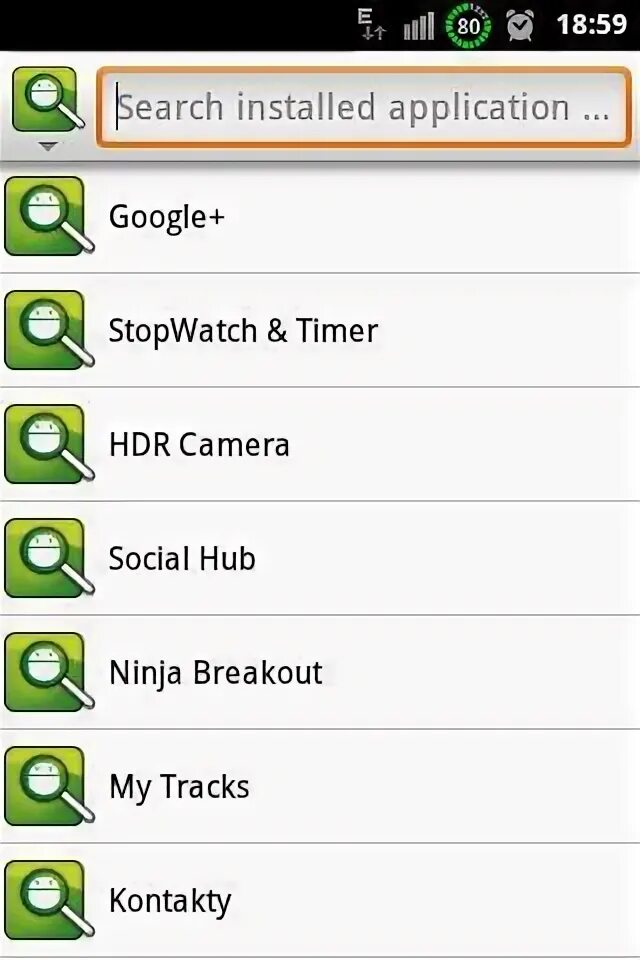Select the StopWatch & Timer entry
The width and height of the screenshot is (640, 960).
(320, 330)
